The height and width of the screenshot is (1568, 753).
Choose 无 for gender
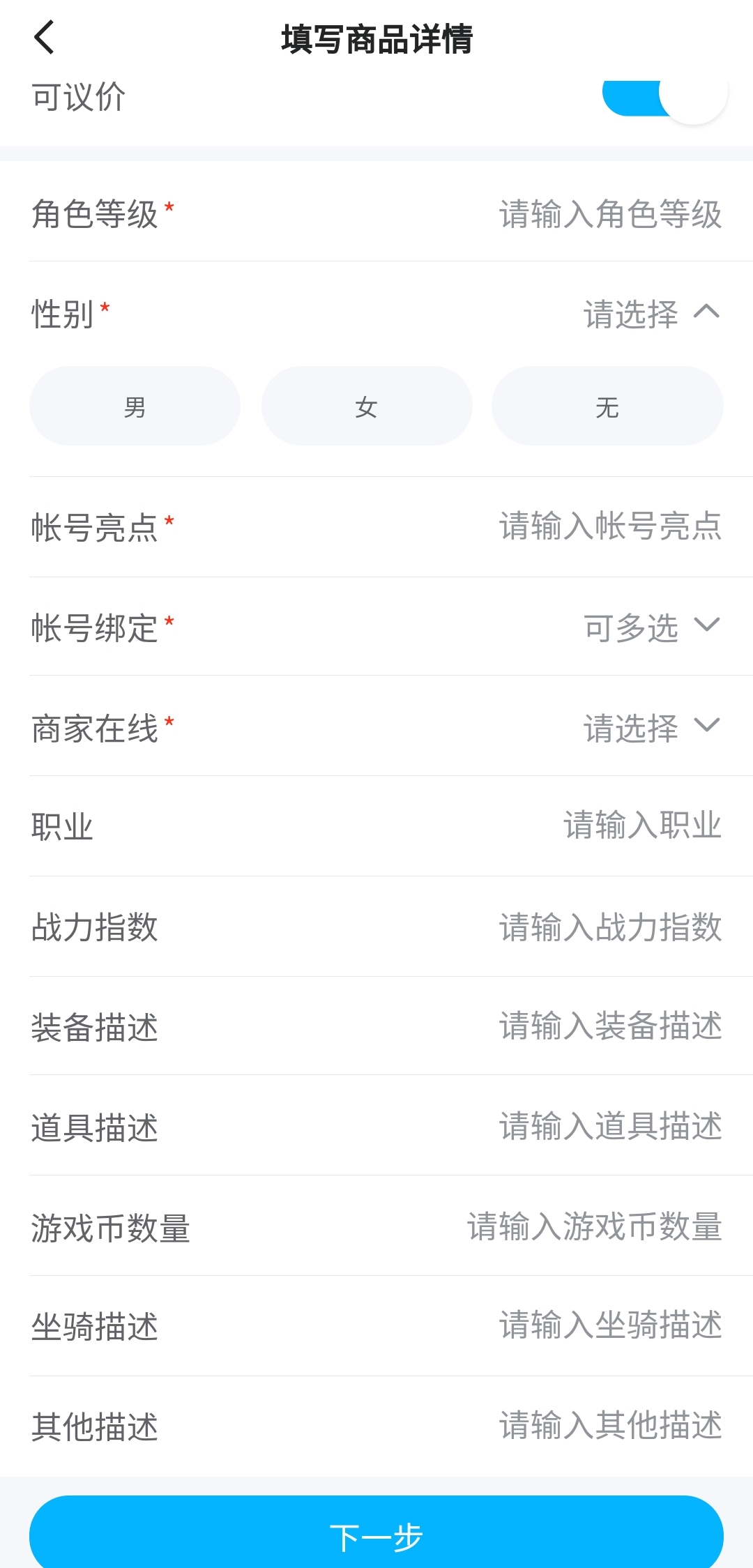click(607, 406)
